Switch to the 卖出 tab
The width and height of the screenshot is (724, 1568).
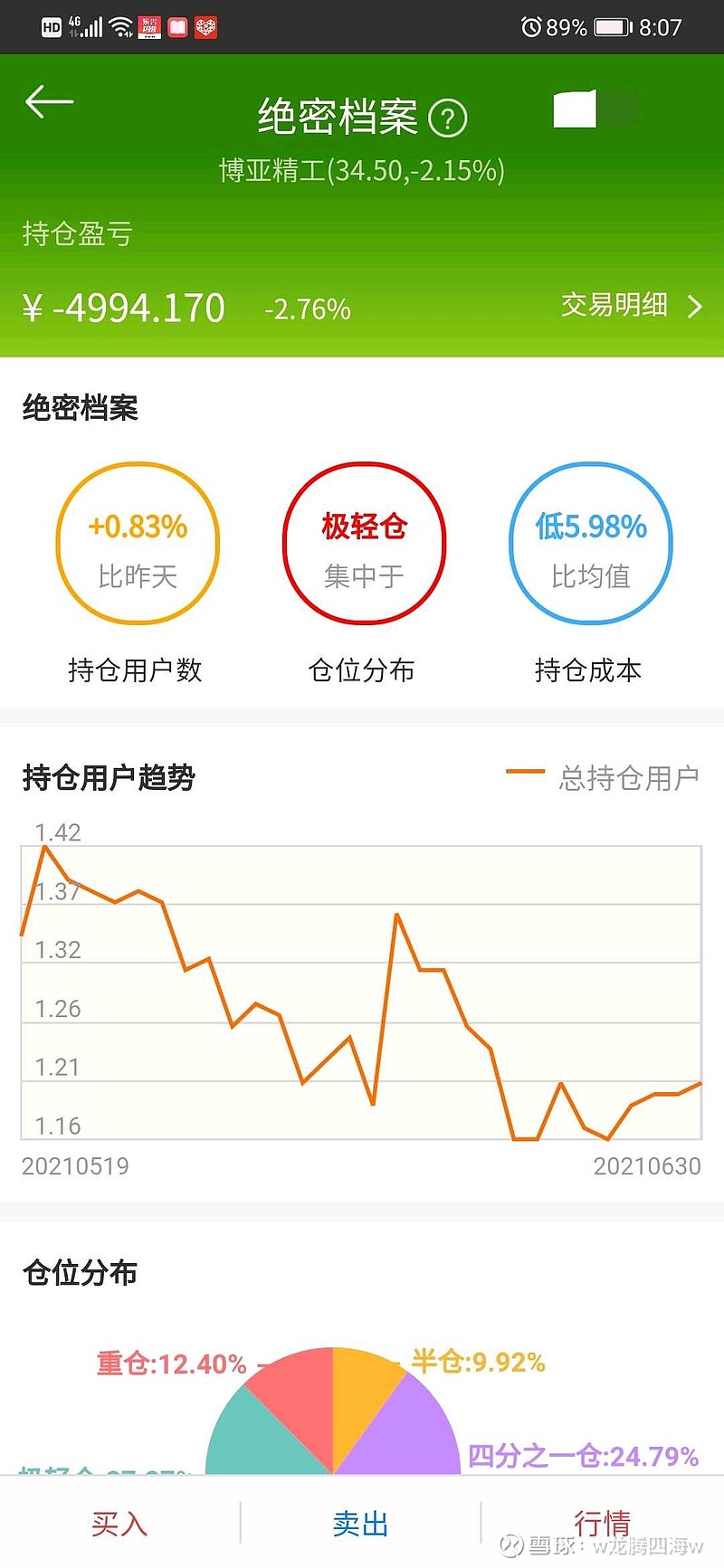pos(360,1523)
